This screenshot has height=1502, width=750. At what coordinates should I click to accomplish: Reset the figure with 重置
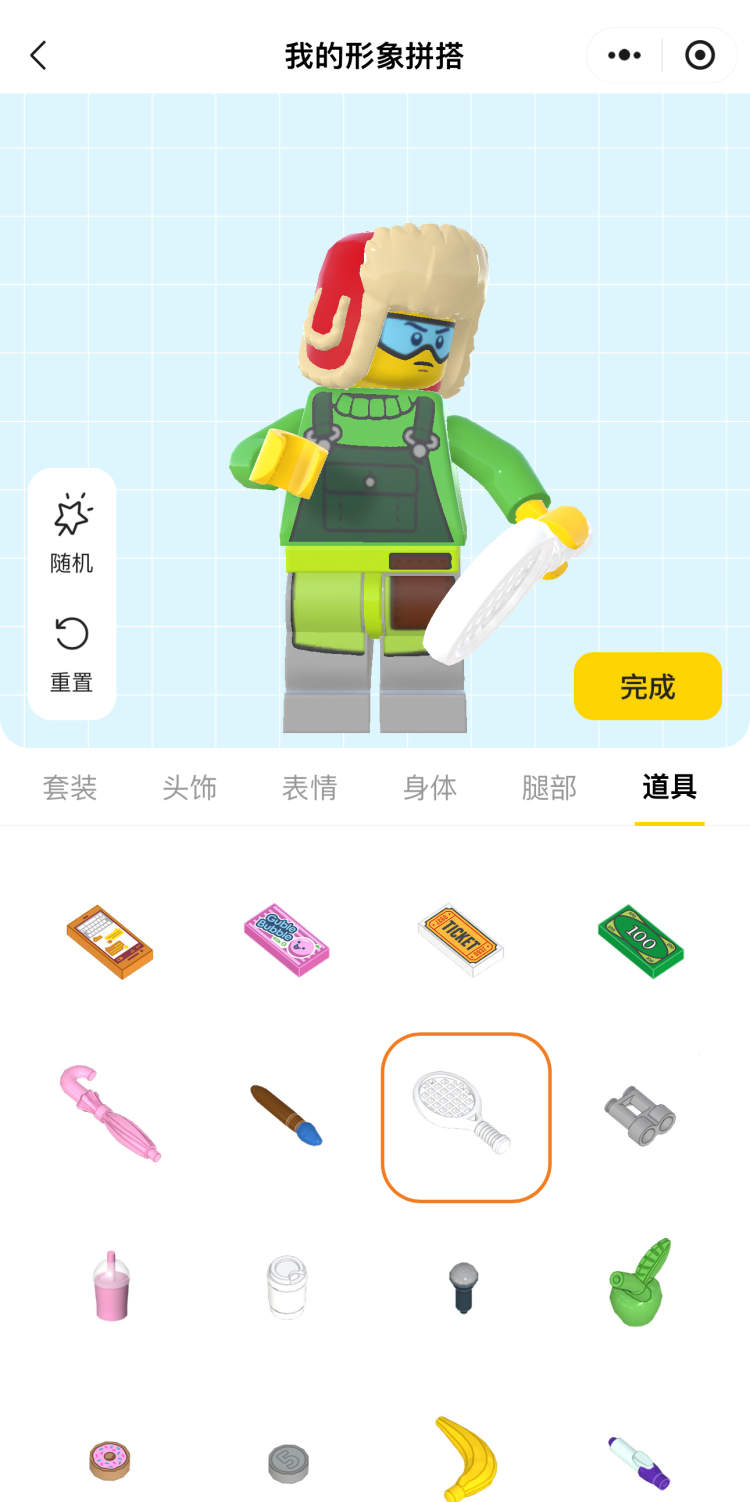pos(72,654)
